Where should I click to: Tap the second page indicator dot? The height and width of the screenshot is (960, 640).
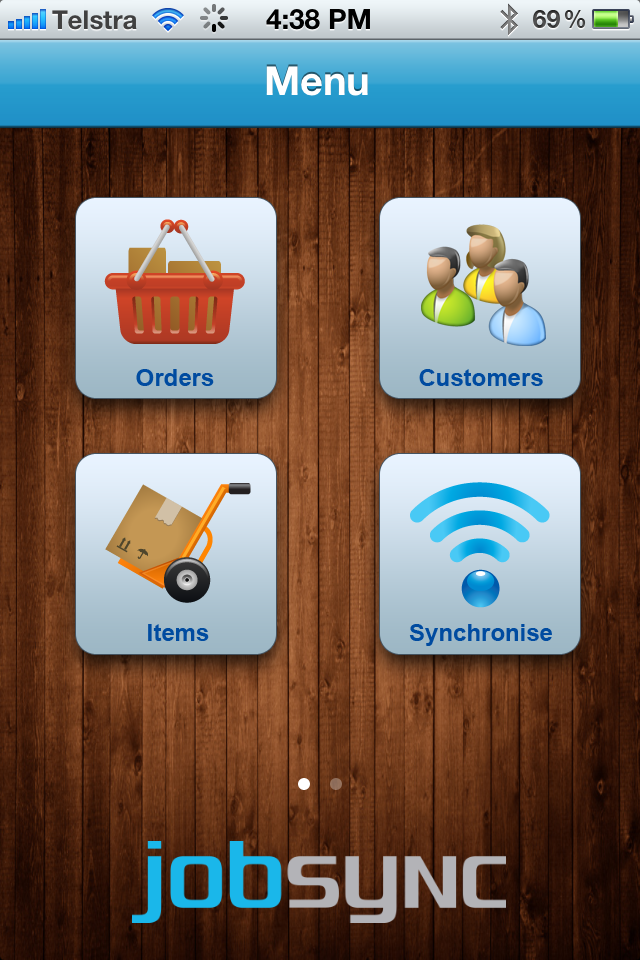[x=336, y=784]
